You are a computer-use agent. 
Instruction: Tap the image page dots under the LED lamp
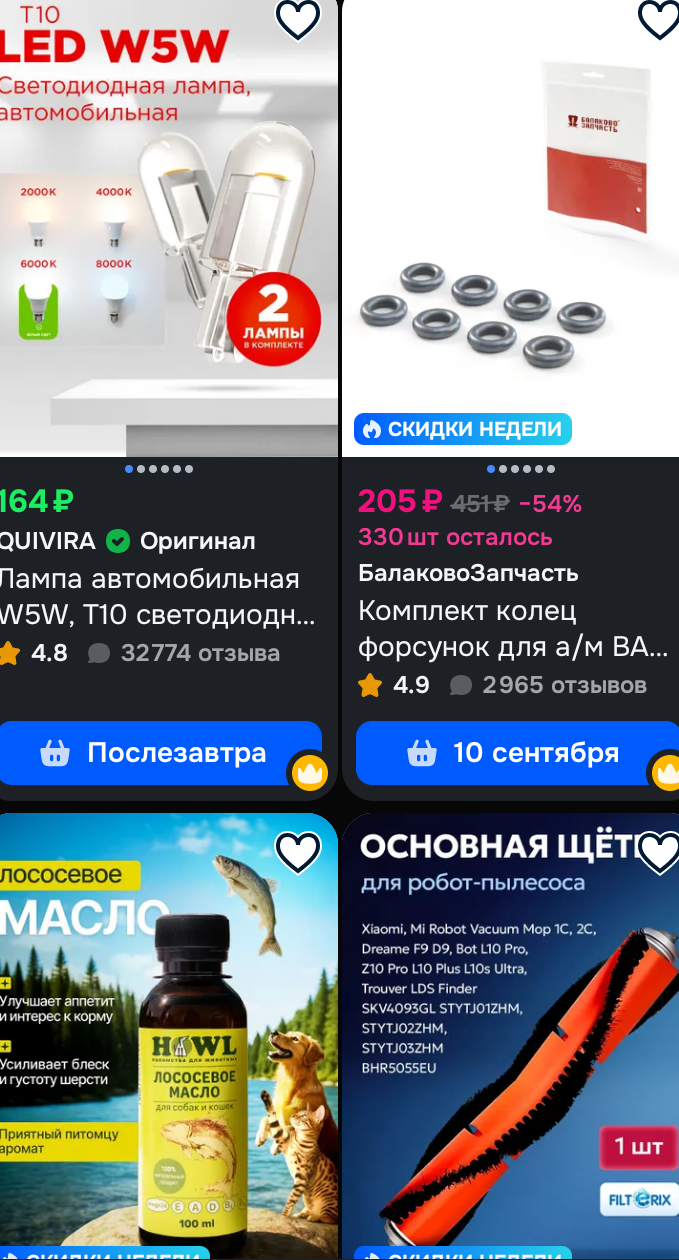(x=159, y=469)
